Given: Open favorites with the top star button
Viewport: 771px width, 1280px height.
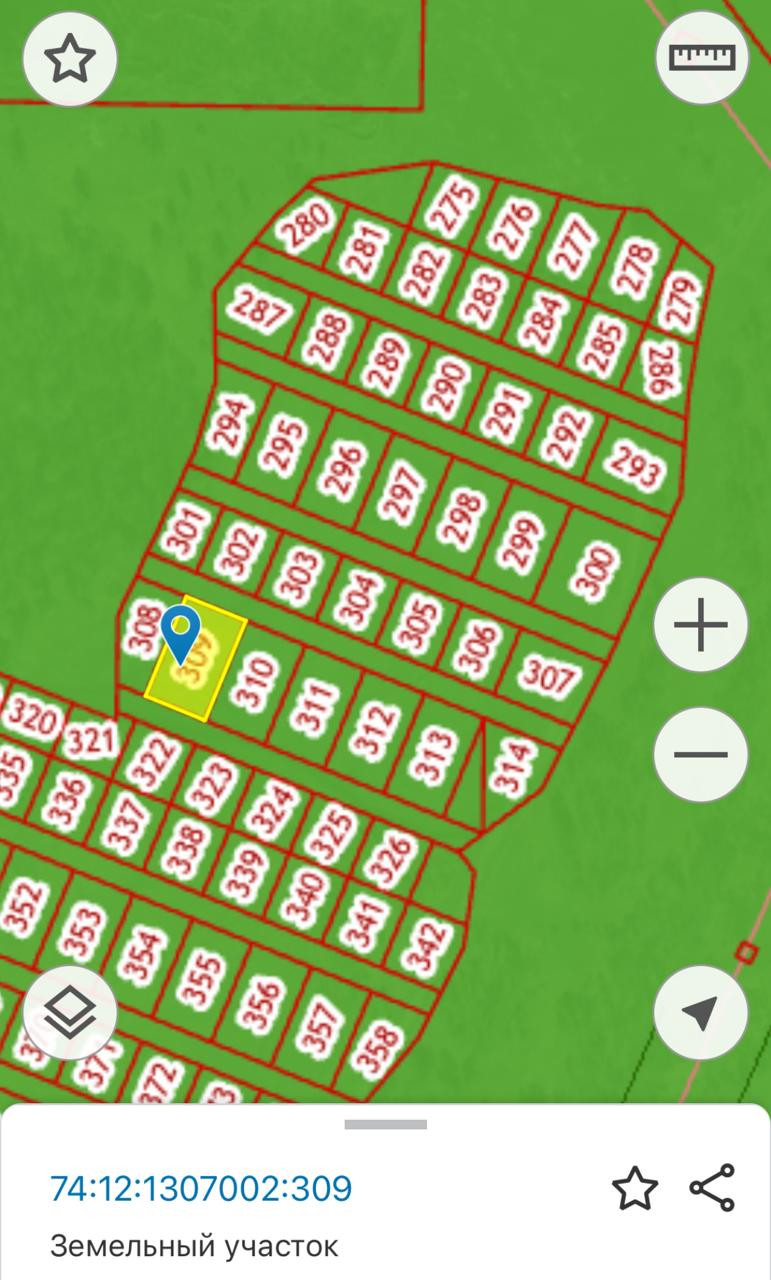Looking at the screenshot, I should (x=70, y=59).
